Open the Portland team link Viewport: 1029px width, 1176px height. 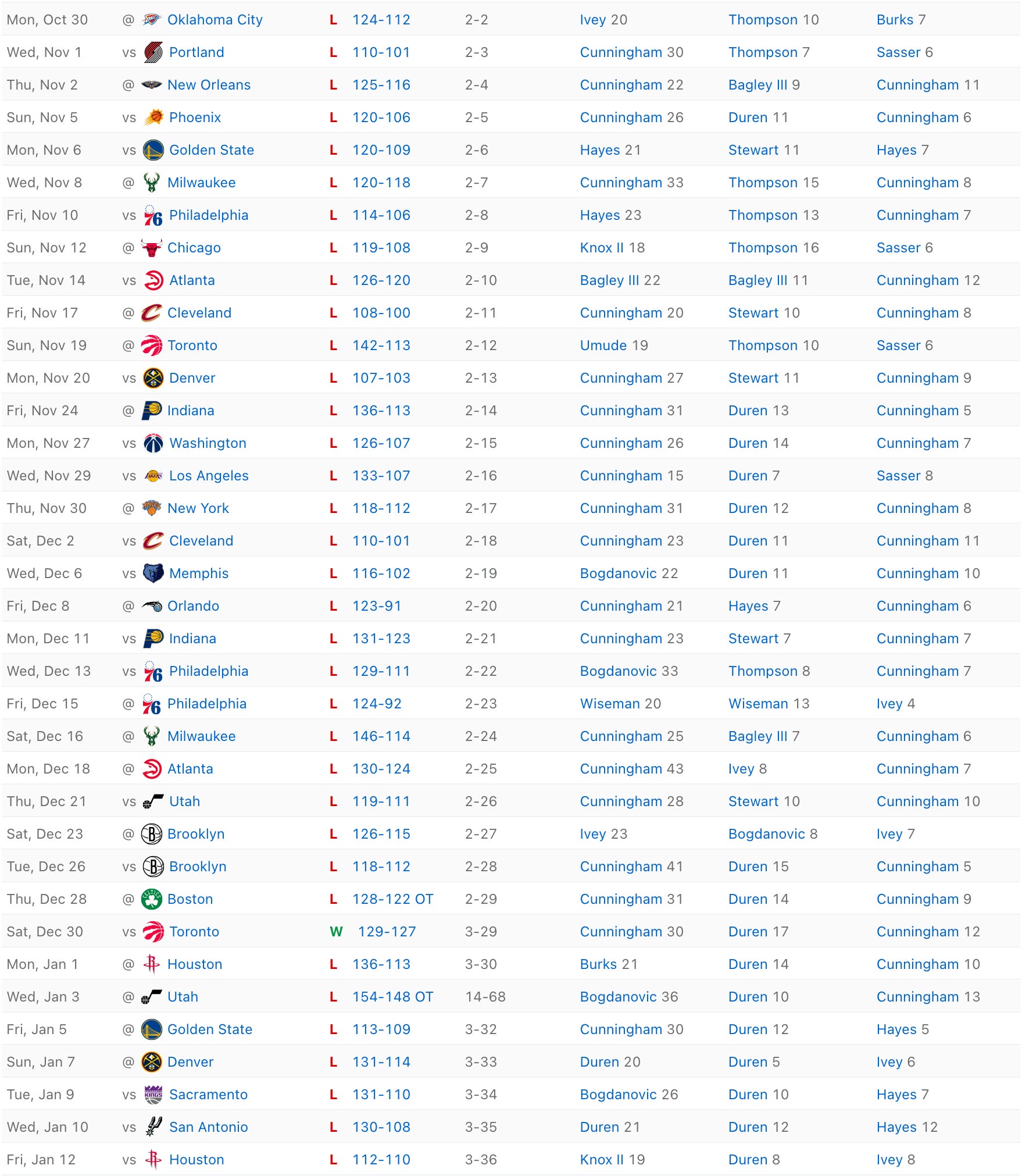click(196, 52)
